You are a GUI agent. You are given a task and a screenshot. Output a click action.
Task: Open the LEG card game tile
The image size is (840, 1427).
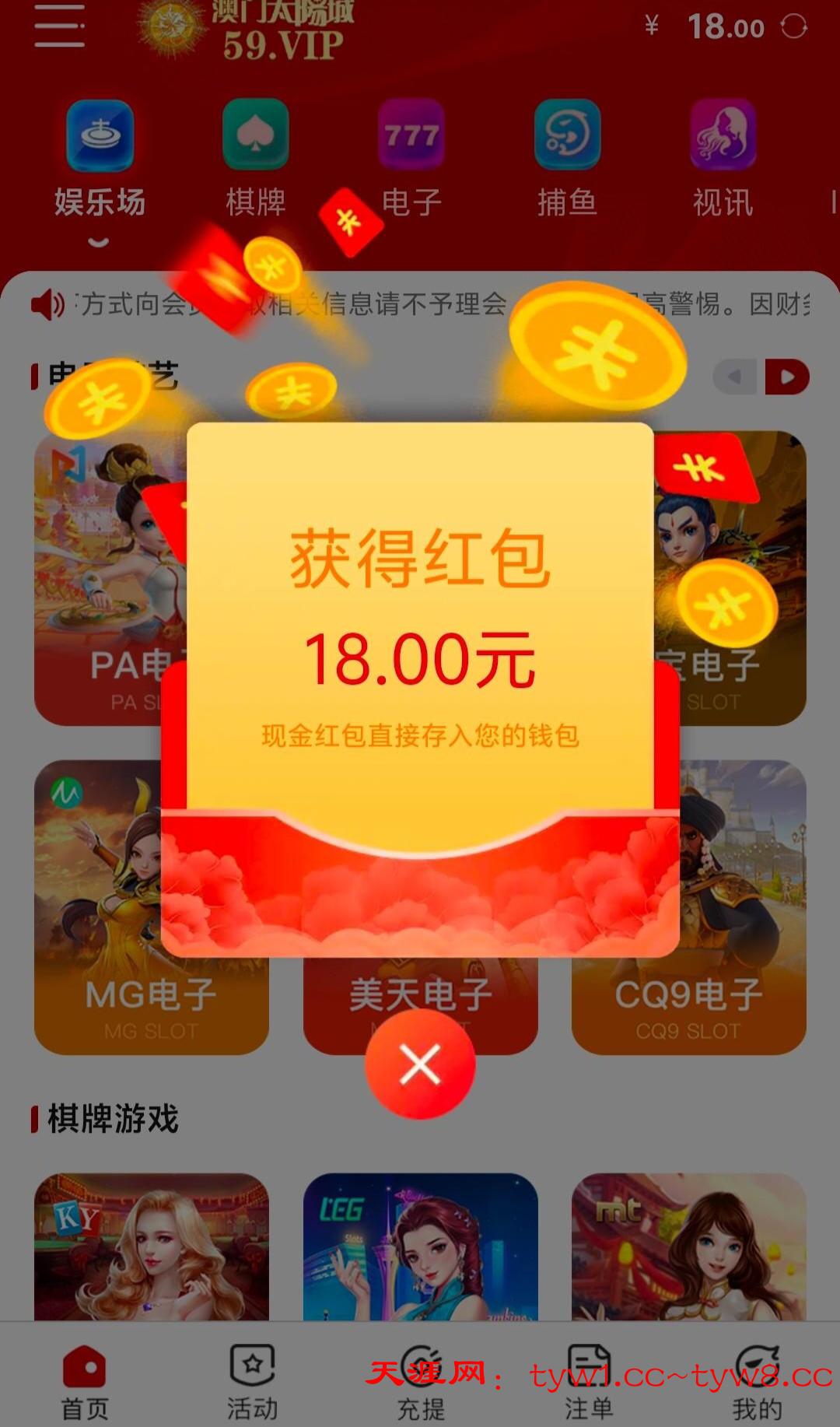pos(420,1246)
